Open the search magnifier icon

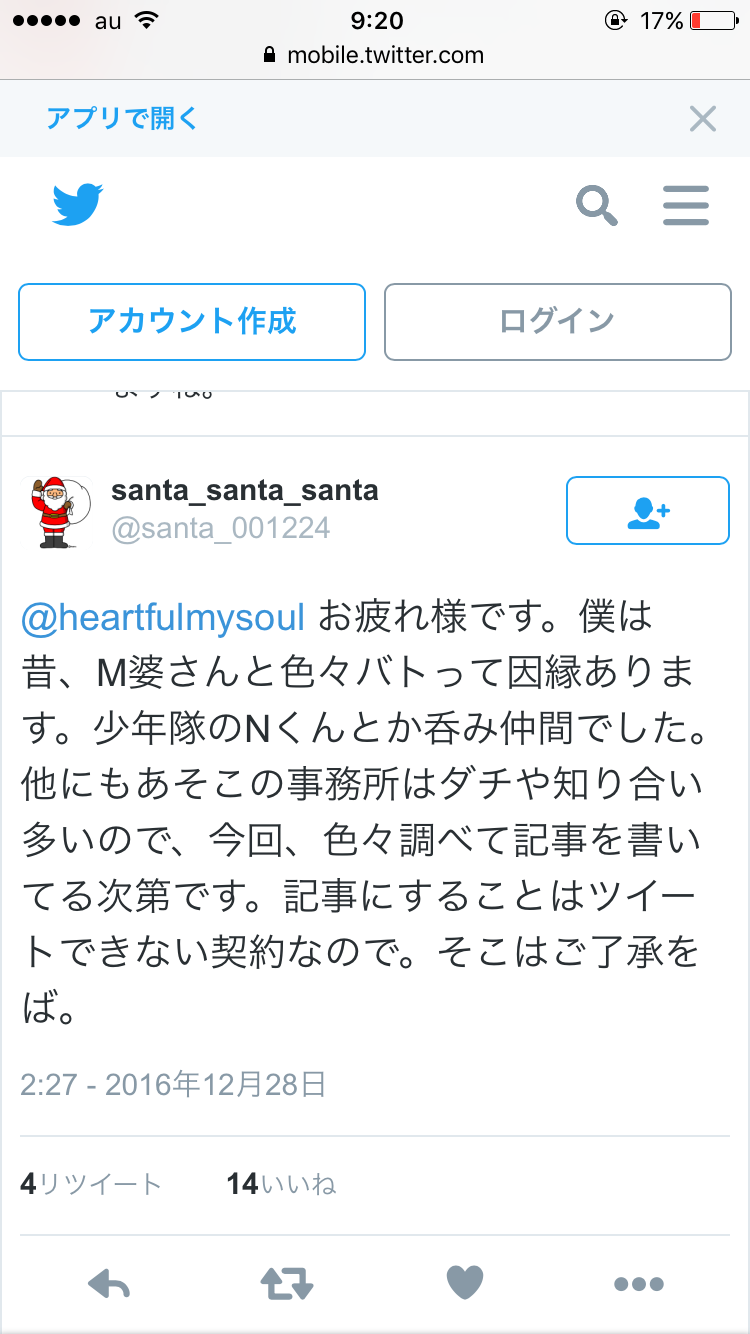tap(596, 206)
